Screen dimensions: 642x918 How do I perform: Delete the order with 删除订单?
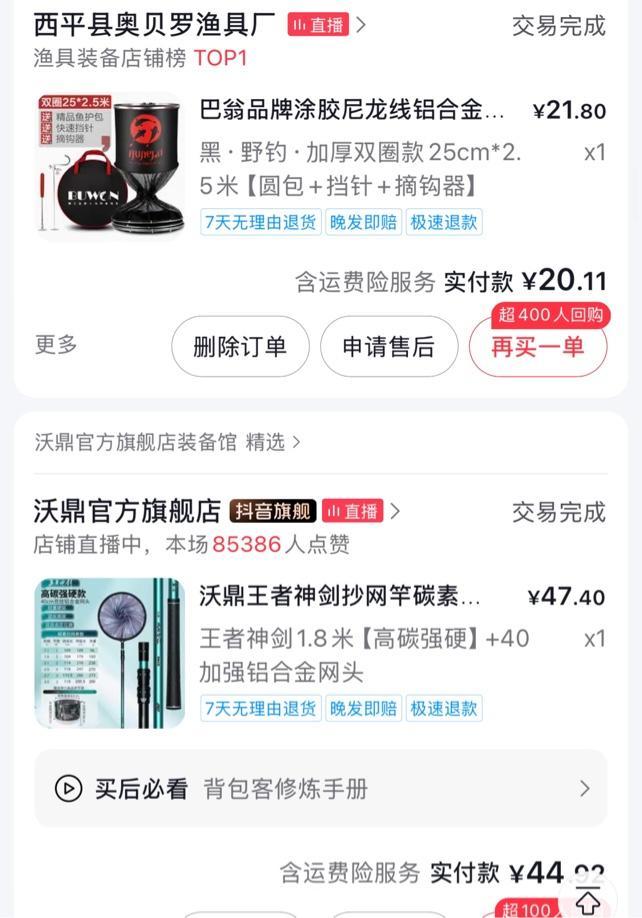(x=239, y=347)
